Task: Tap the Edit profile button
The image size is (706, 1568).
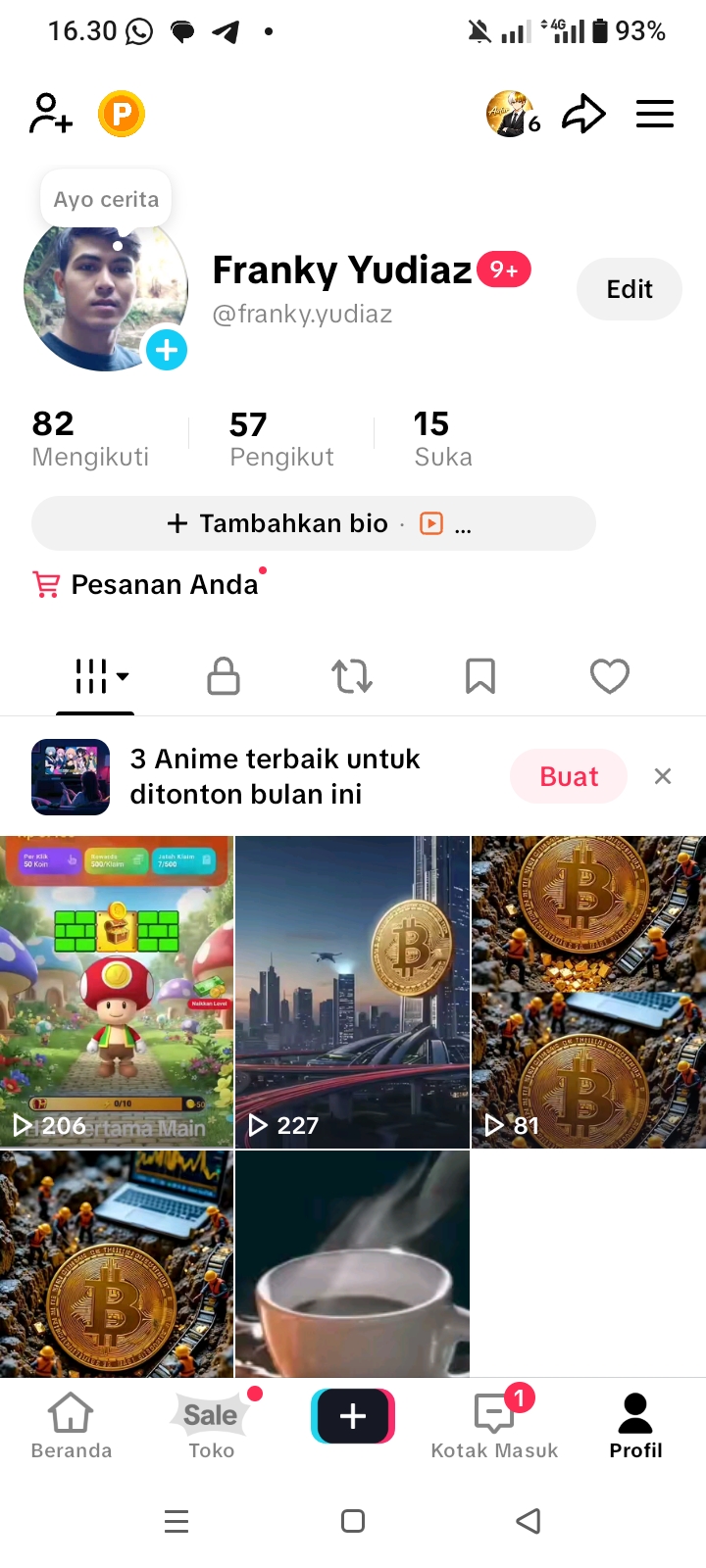Action: pos(629,289)
